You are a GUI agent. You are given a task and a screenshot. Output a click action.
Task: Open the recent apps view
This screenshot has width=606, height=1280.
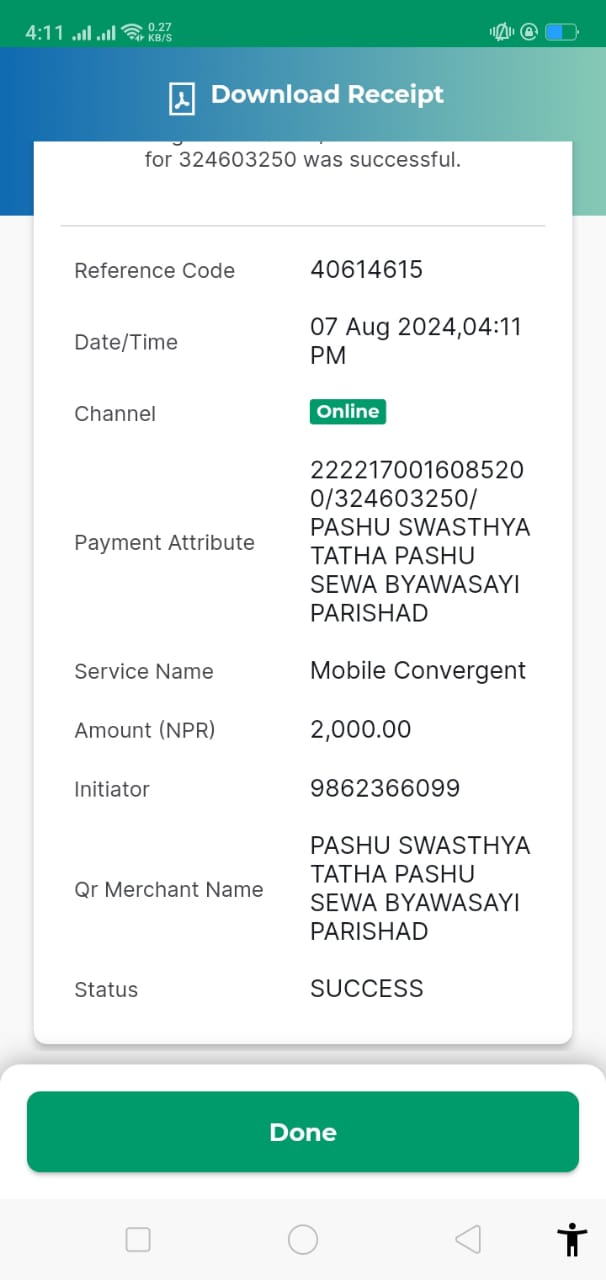(138, 1240)
